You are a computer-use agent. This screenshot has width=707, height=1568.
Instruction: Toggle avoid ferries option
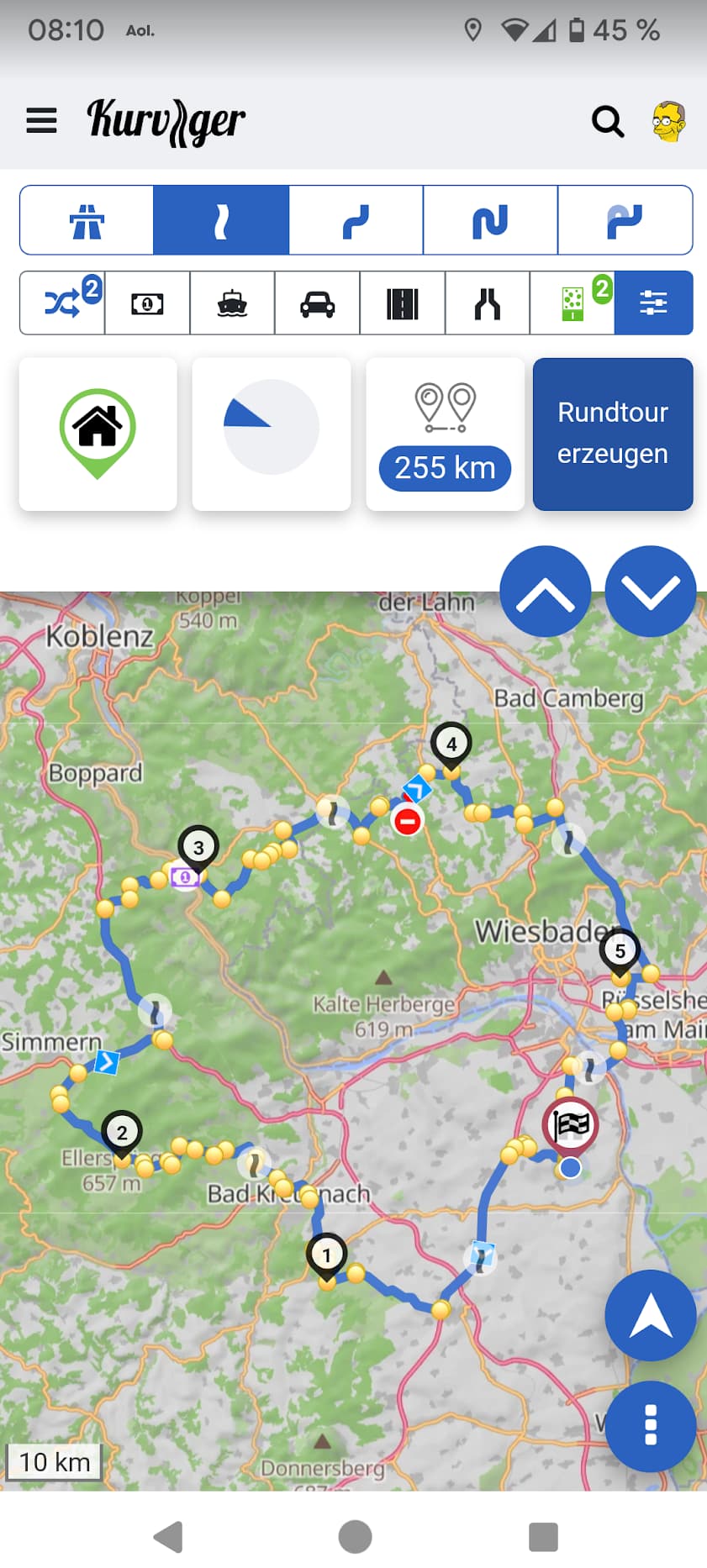[x=232, y=303]
